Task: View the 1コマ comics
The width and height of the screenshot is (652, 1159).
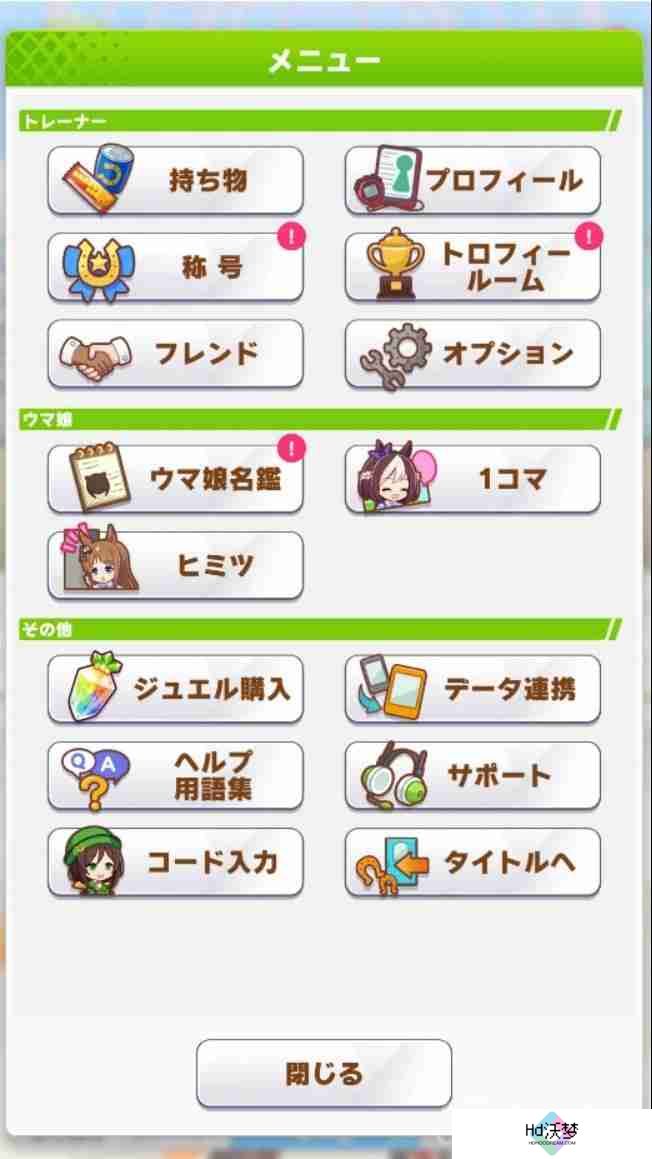Action: click(473, 479)
